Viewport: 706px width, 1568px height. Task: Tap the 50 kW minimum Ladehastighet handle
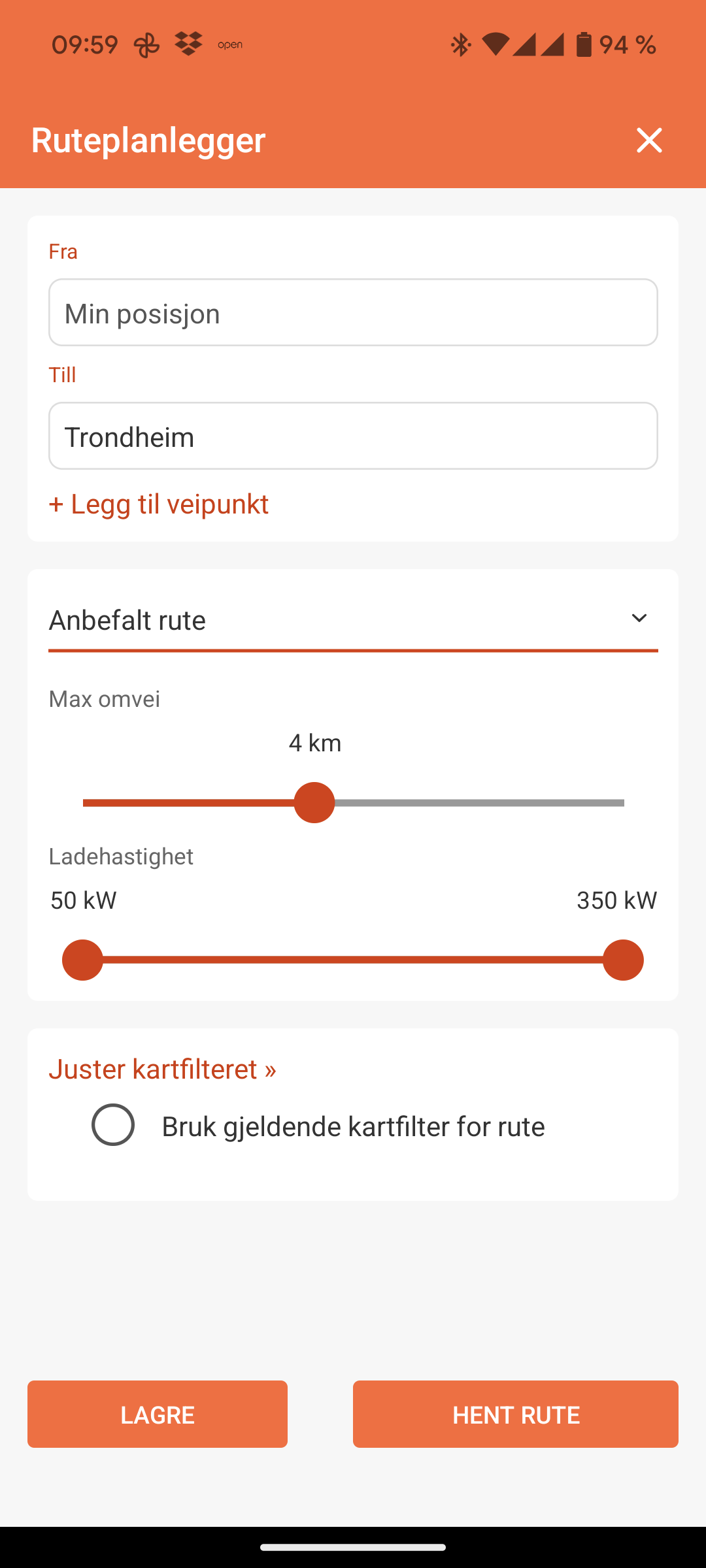(x=83, y=960)
